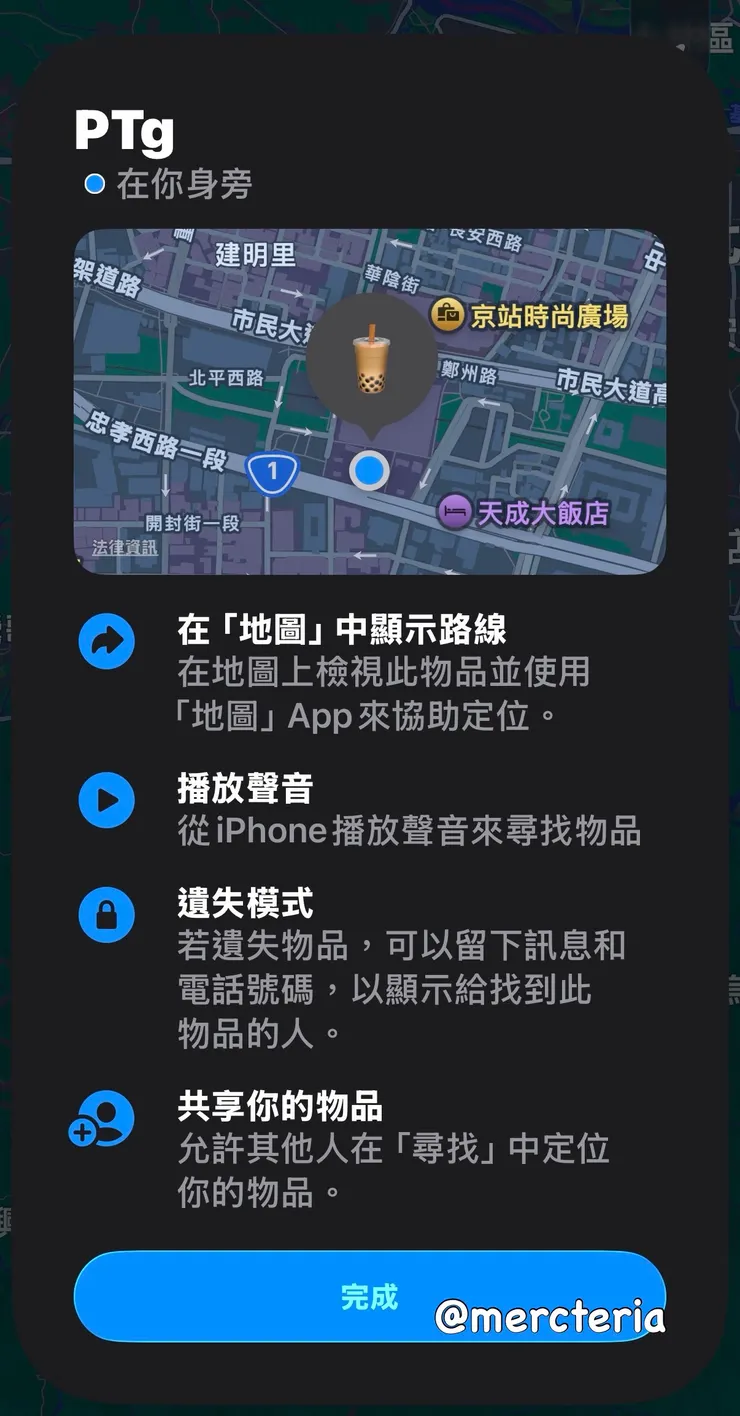Tap the blue status dot beside 在你身旁
Screen dimensions: 740x1416
click(94, 184)
